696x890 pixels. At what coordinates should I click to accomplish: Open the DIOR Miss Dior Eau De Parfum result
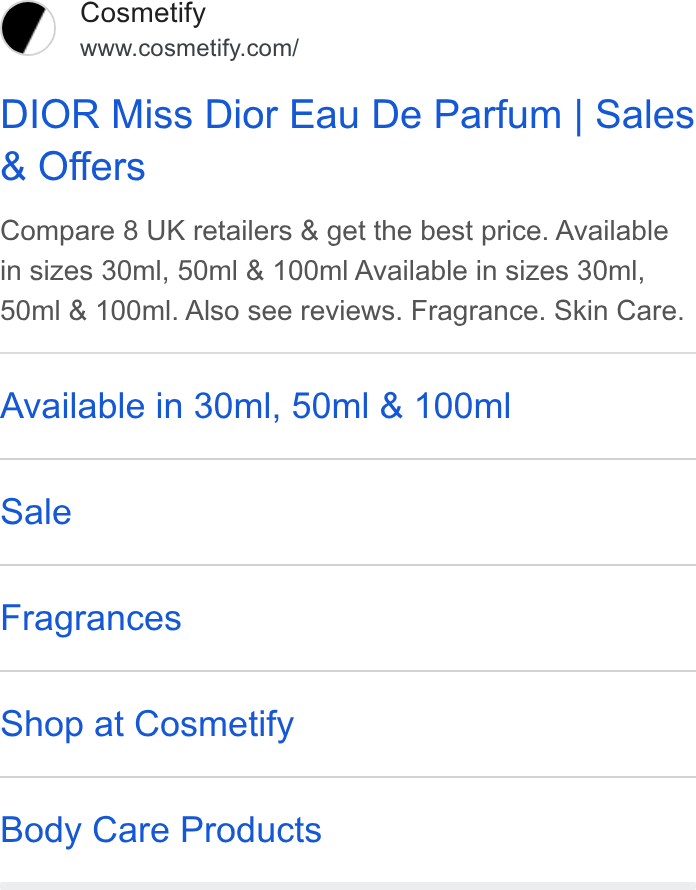click(347, 140)
